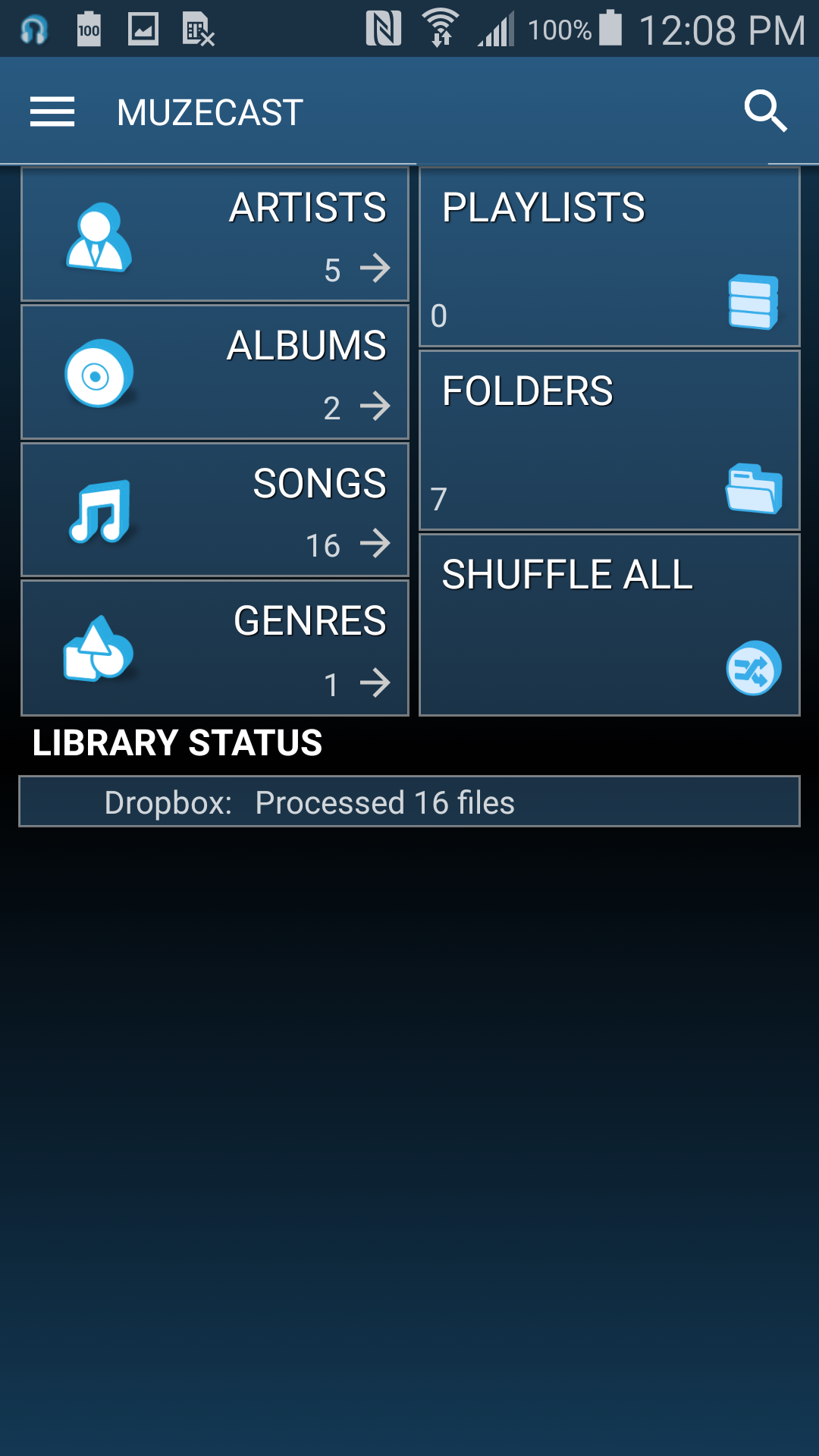Open the hamburger navigation menu
The width and height of the screenshot is (819, 1456).
tap(52, 112)
